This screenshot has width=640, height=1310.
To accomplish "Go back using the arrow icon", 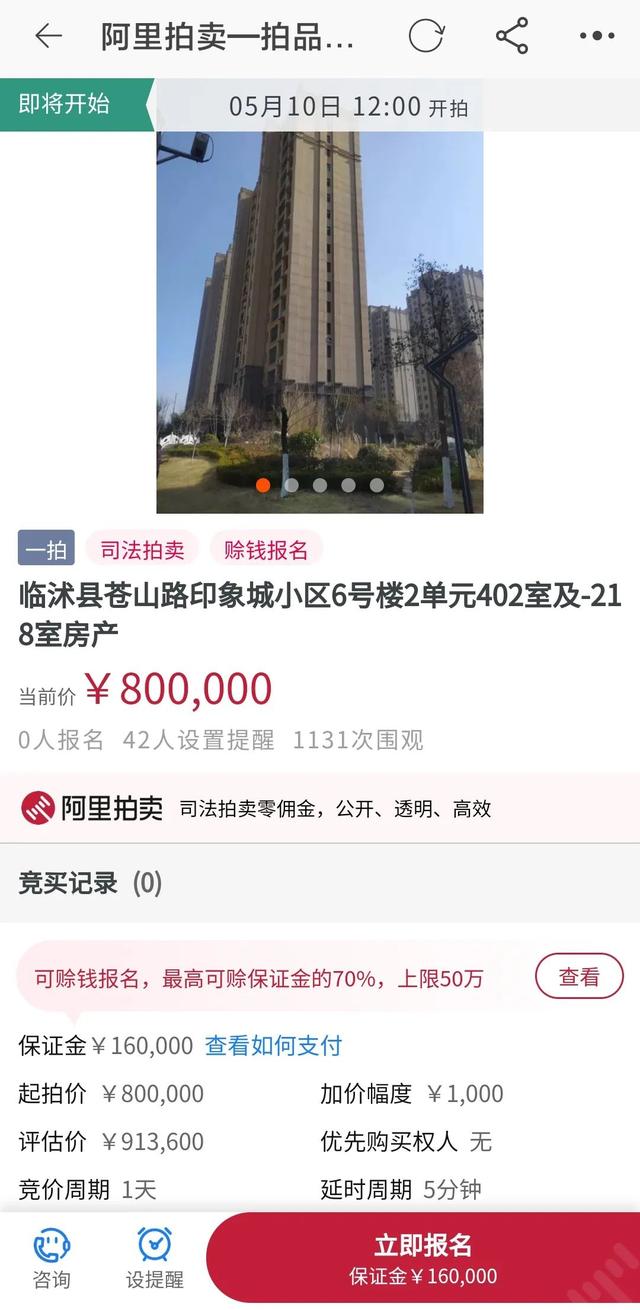I will tap(48, 37).
